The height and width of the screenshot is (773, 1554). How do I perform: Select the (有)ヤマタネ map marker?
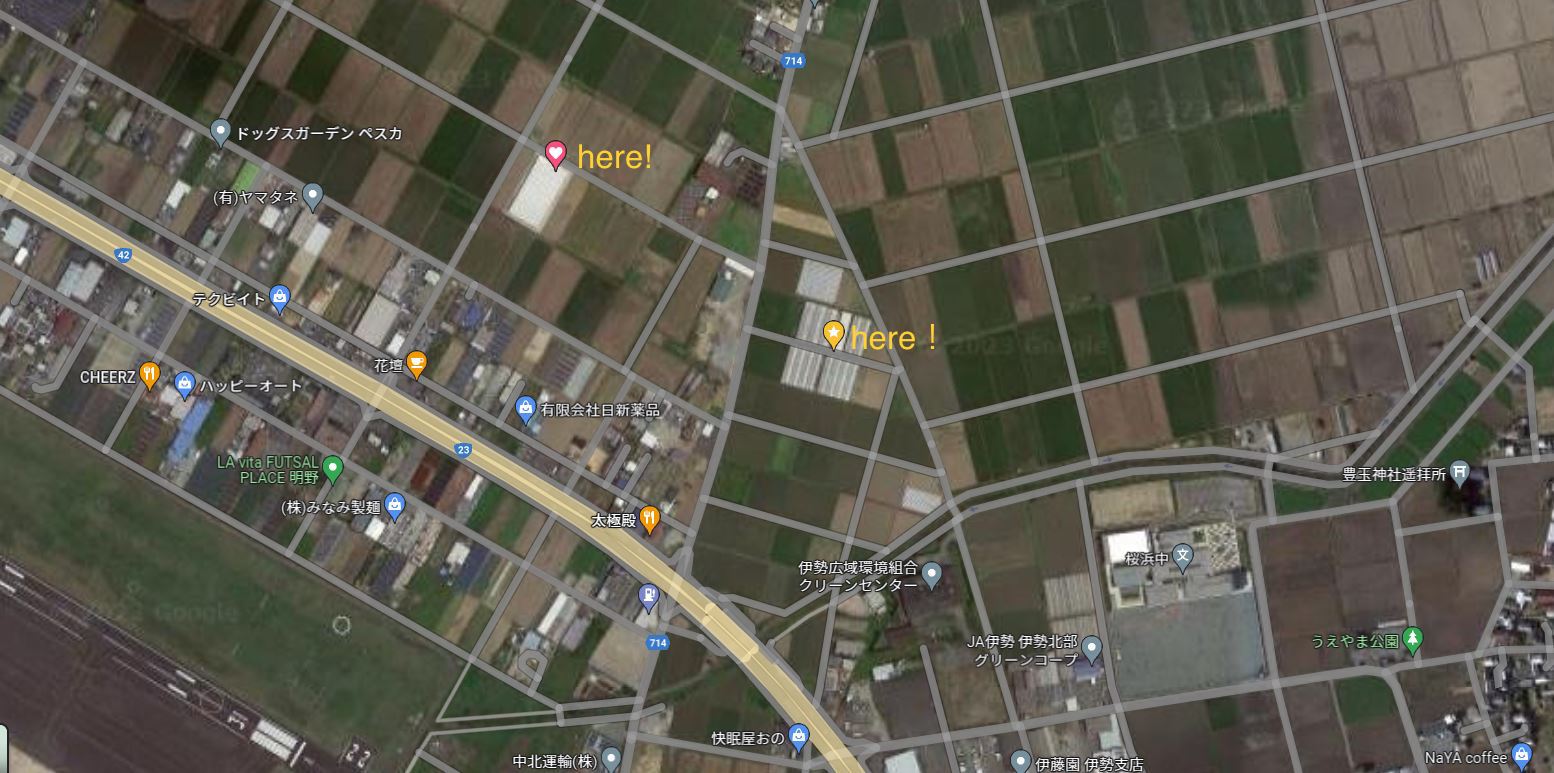(x=313, y=195)
